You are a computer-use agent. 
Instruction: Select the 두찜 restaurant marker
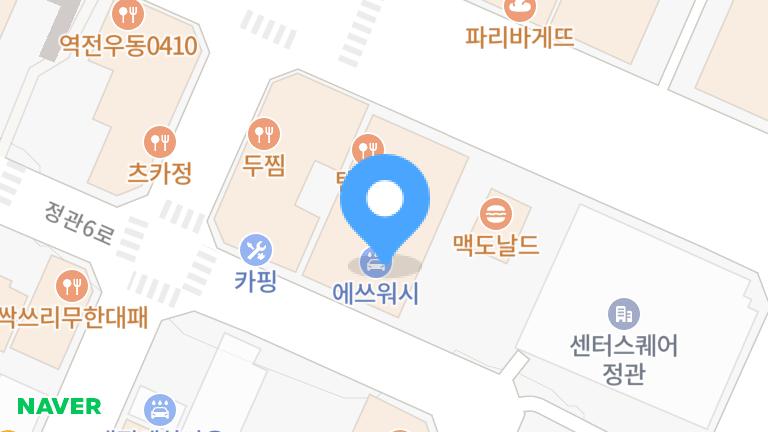point(264,133)
